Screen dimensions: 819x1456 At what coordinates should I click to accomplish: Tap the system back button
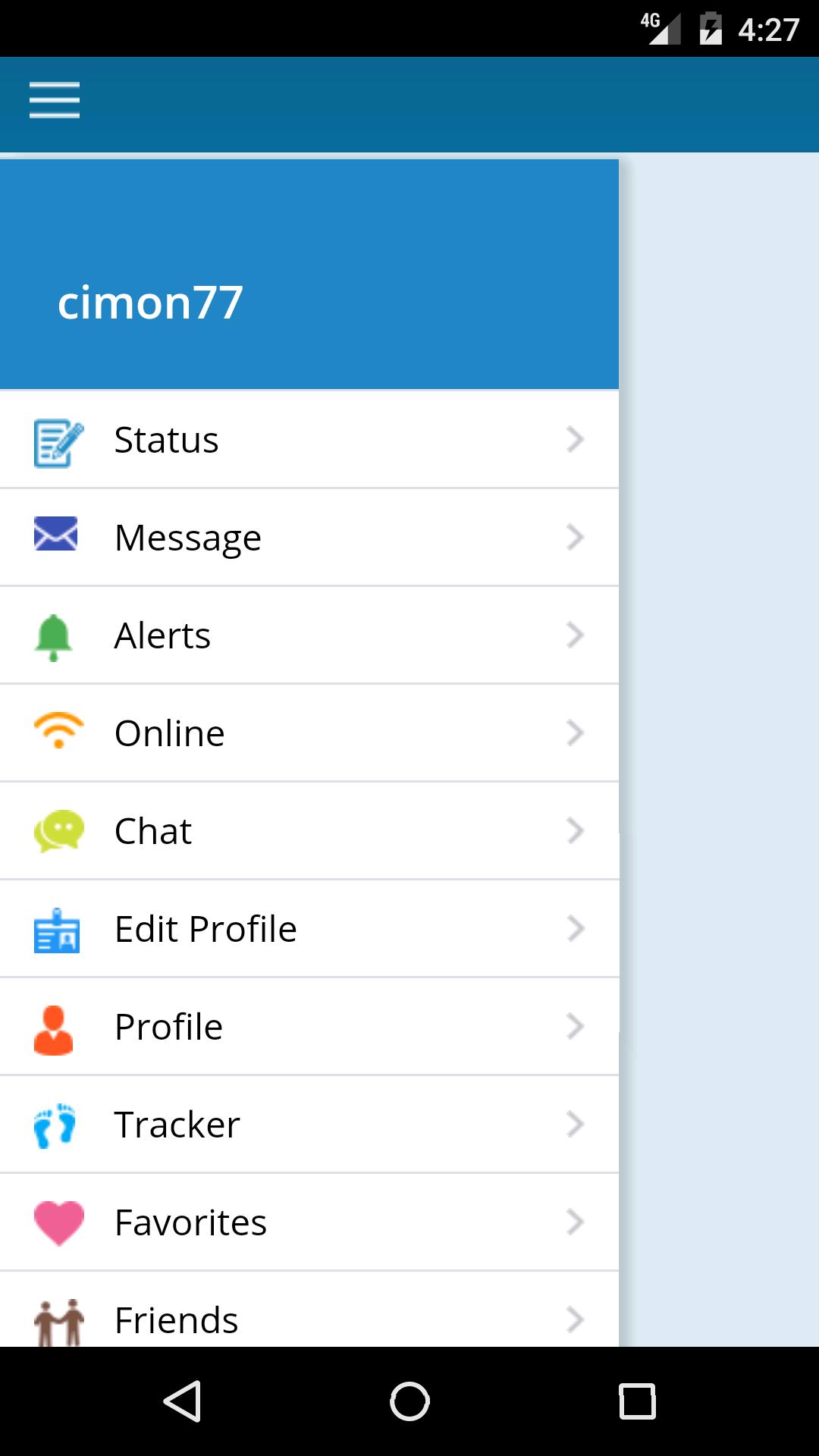click(183, 1401)
